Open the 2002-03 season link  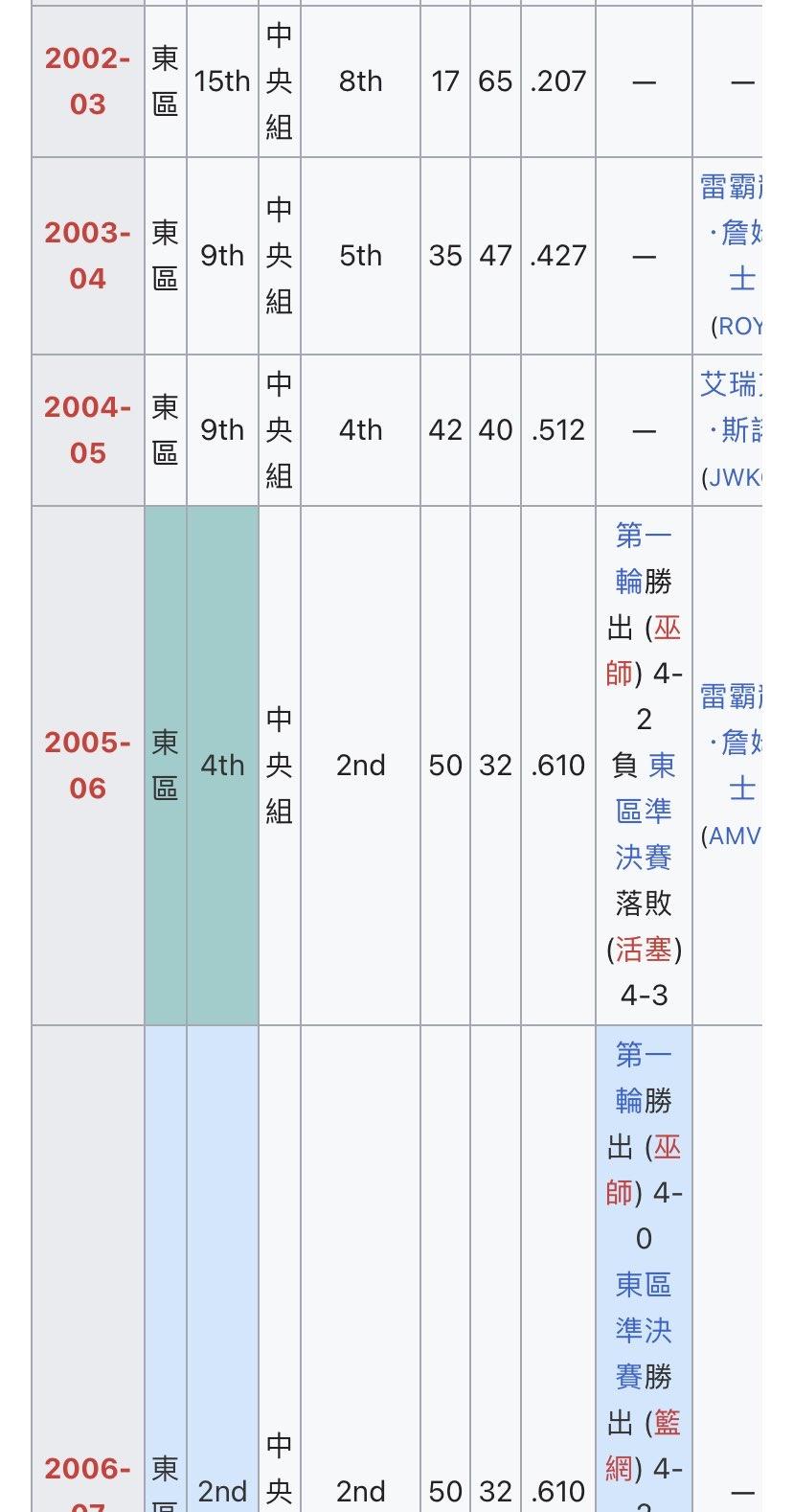tap(87, 81)
